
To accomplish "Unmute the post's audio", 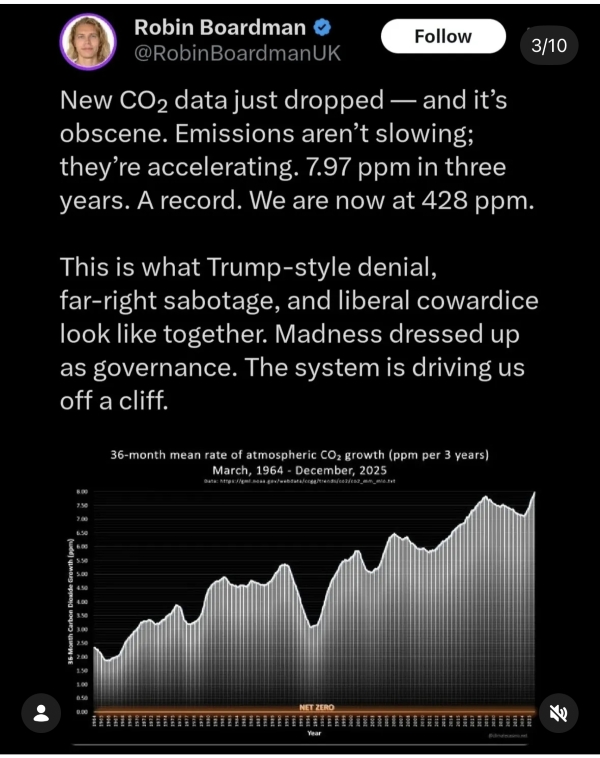I will [x=557, y=713].
